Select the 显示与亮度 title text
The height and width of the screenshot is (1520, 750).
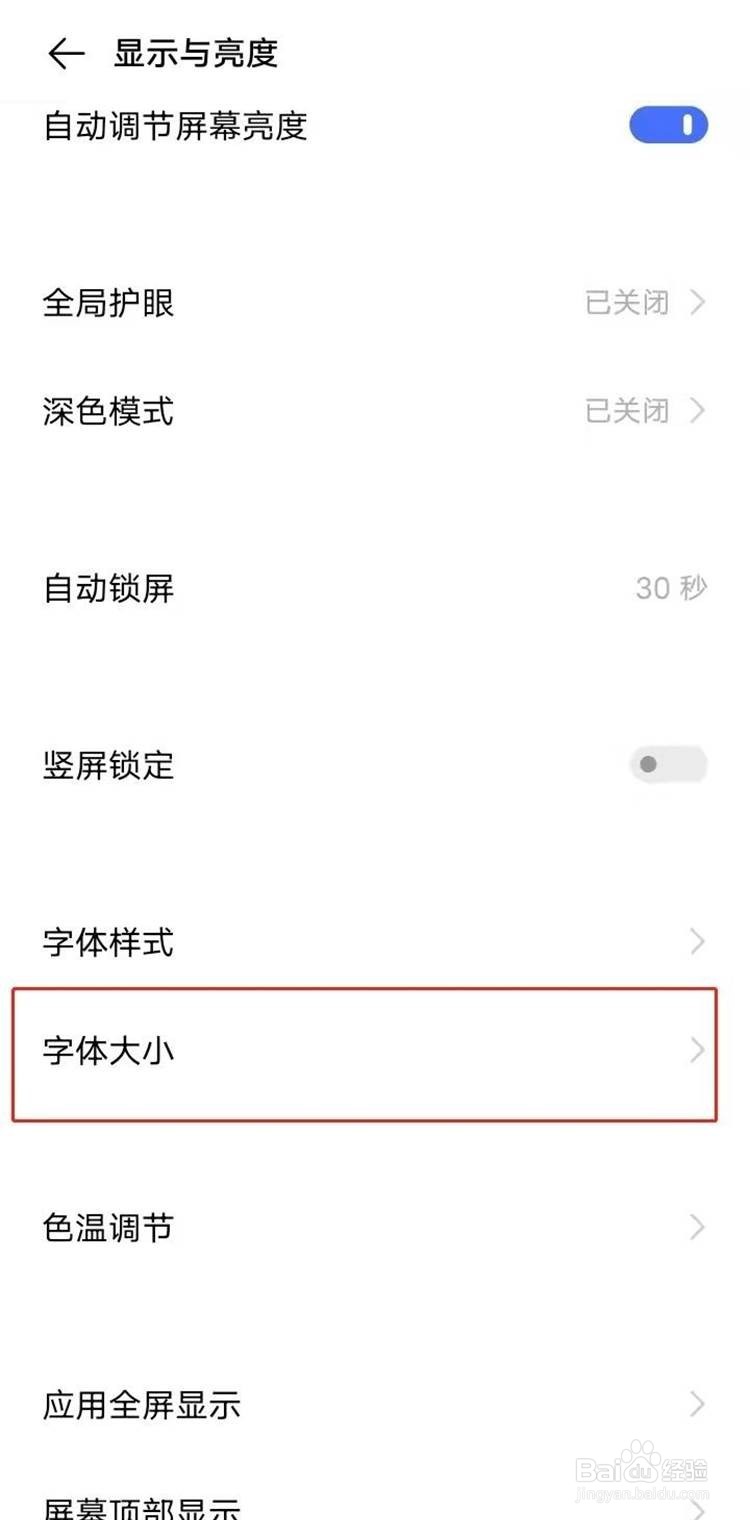click(197, 54)
